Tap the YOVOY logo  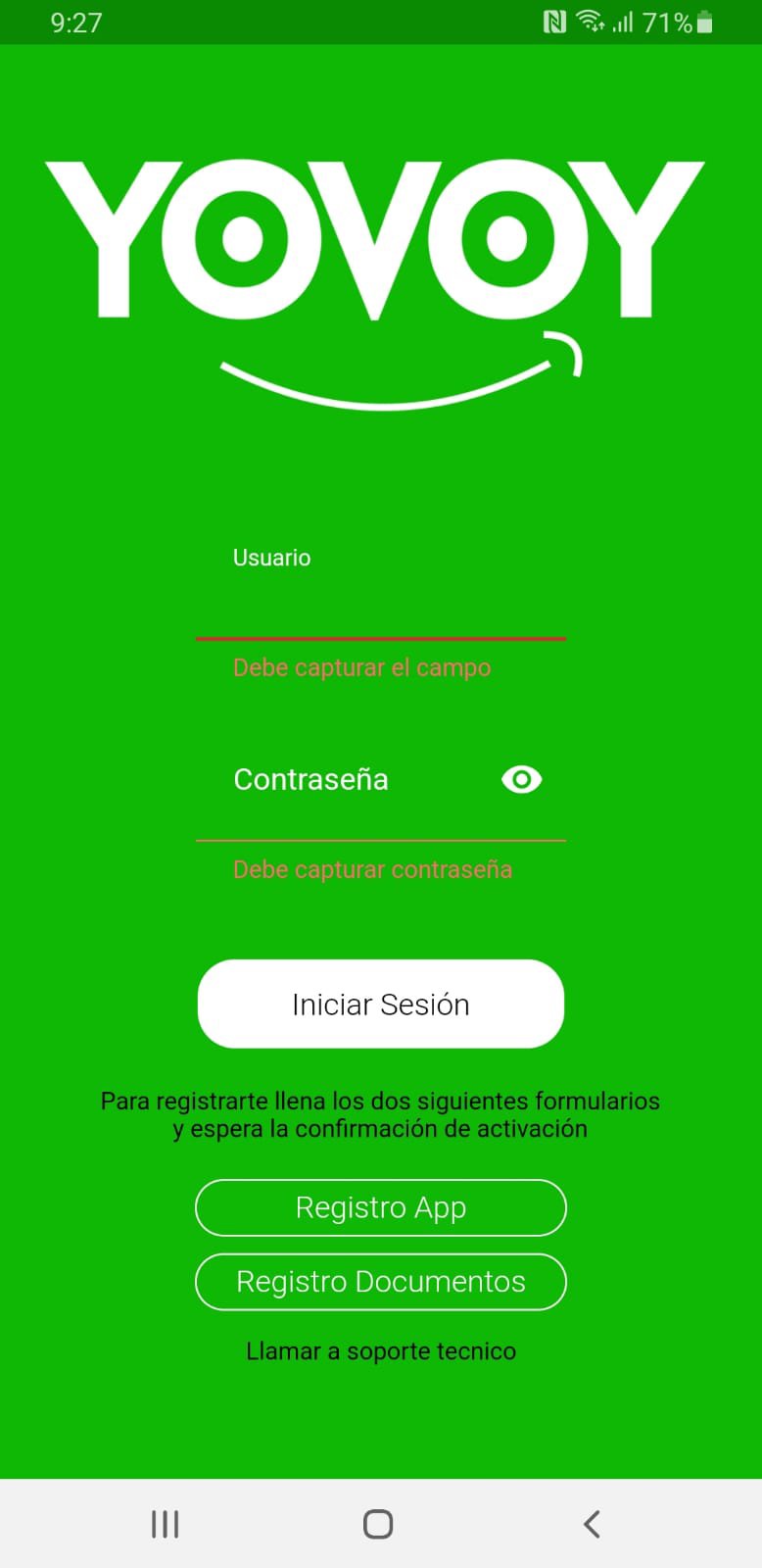click(x=381, y=235)
